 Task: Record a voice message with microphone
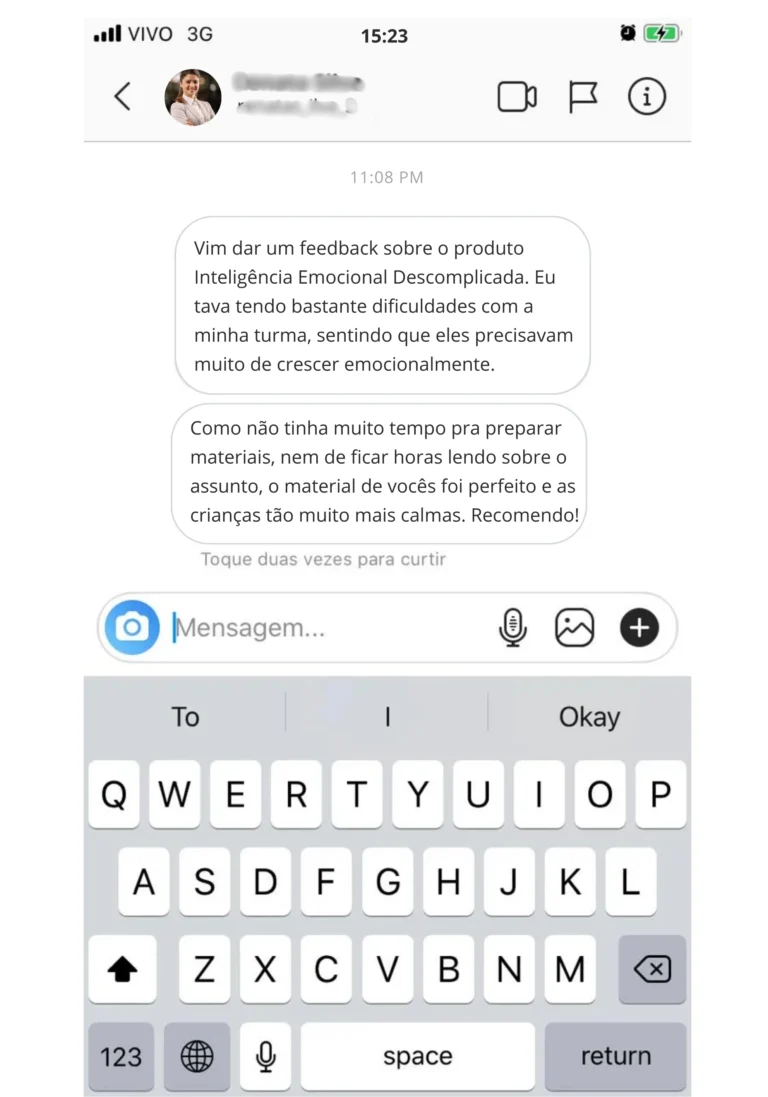(513, 627)
